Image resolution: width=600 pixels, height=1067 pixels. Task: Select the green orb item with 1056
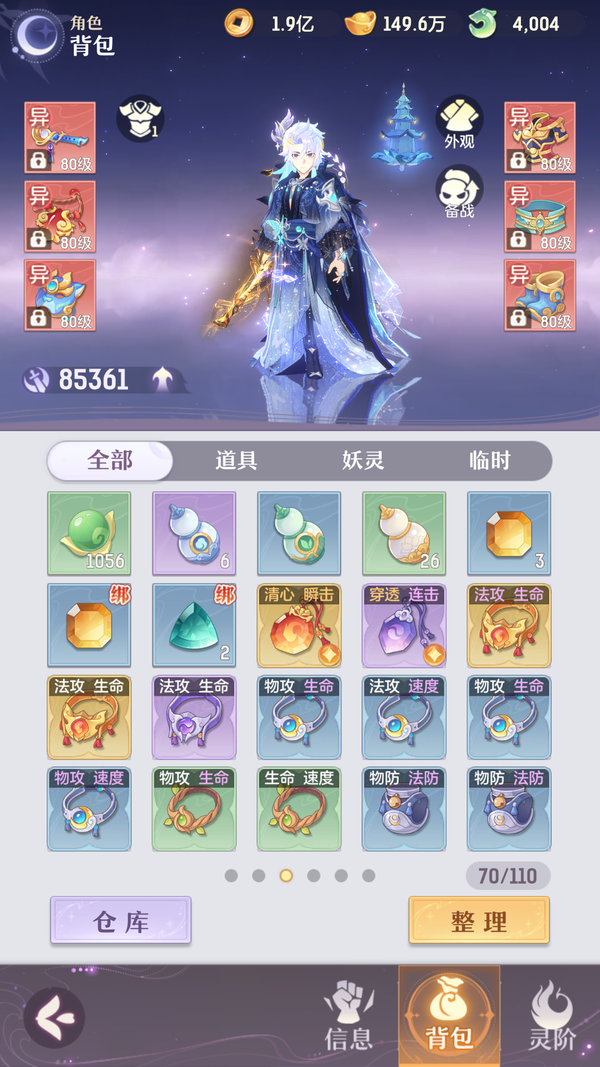(89, 534)
